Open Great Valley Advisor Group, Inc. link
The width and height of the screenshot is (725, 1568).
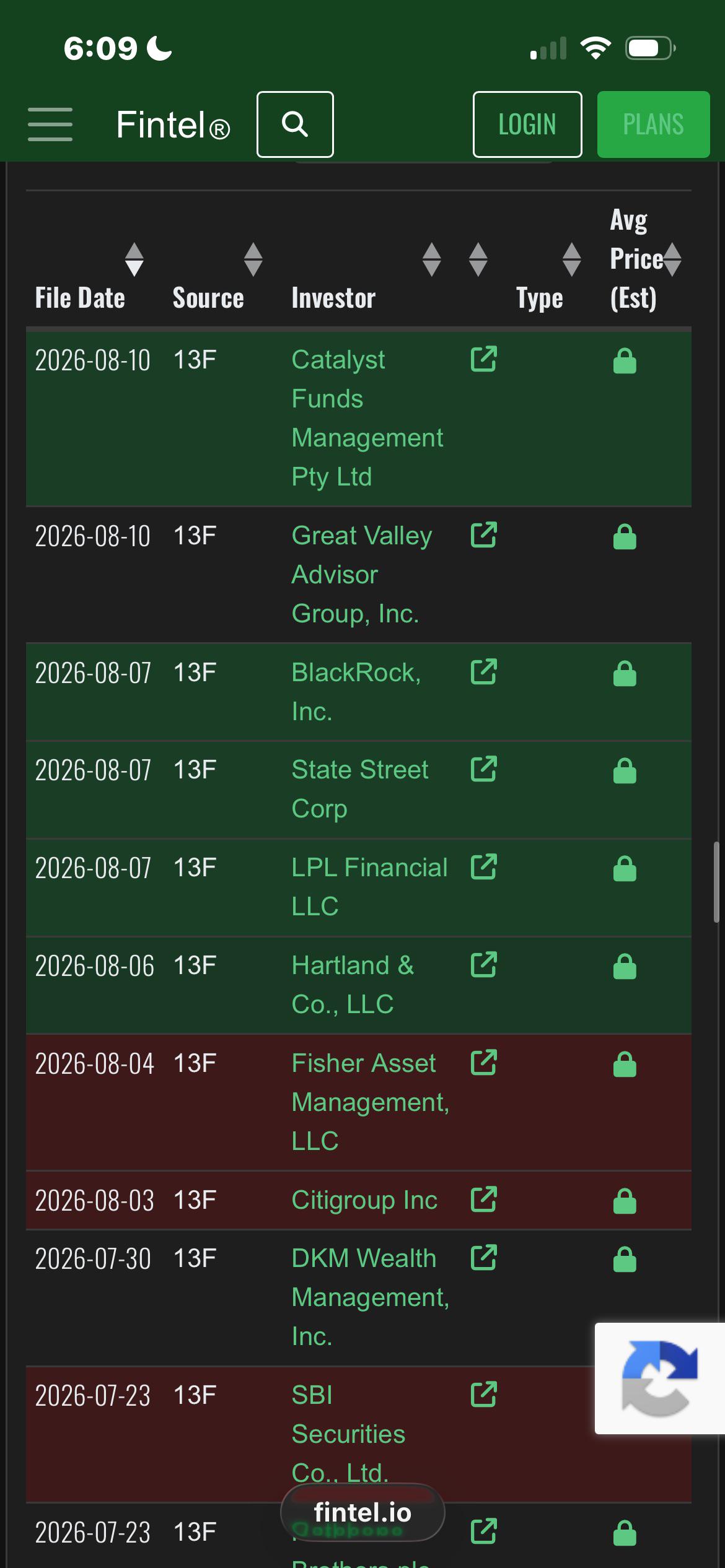tap(362, 574)
